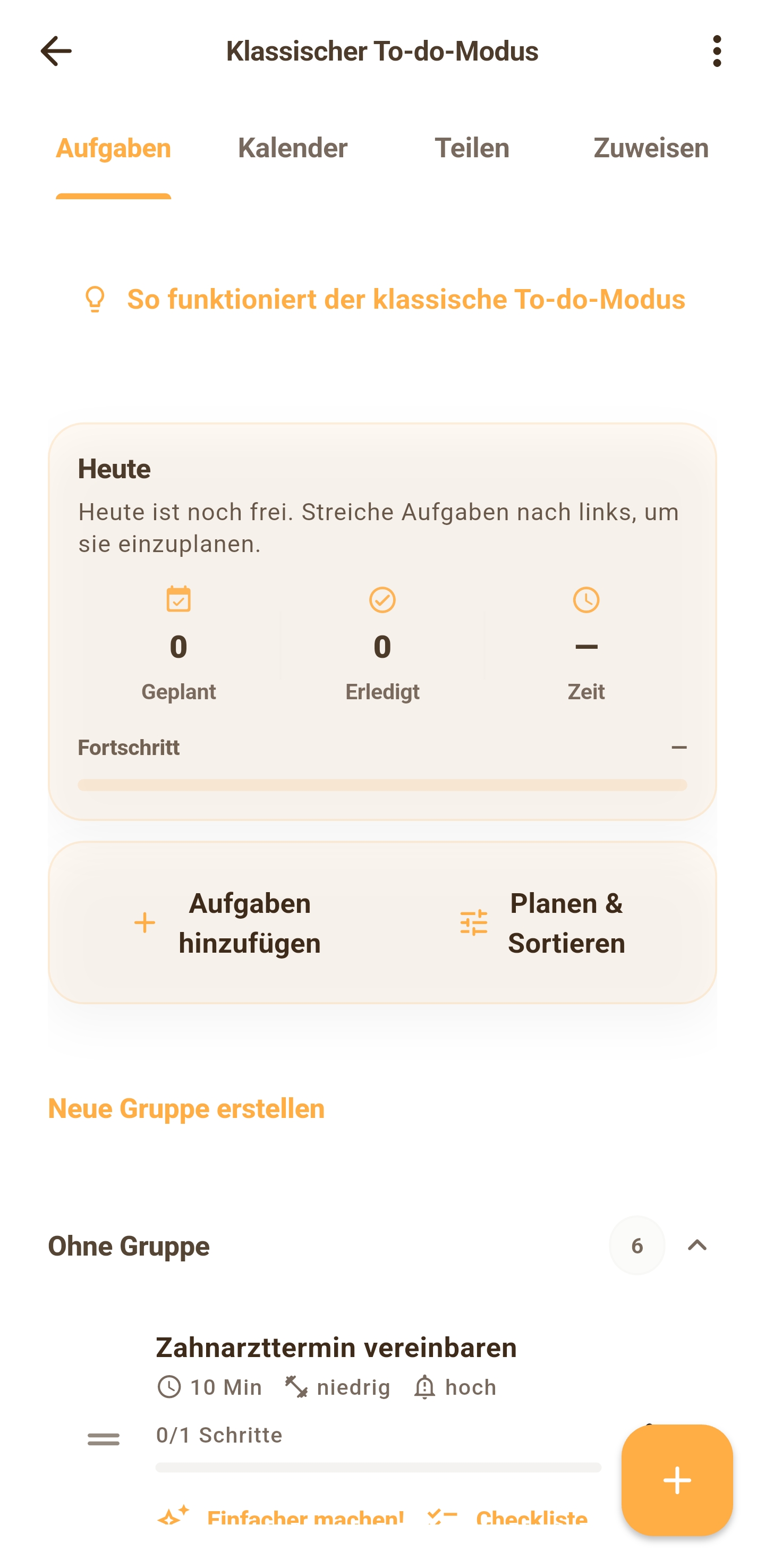Tap Aufgaben hinzufügen button
Screen dimensions: 765x1568
click(x=226, y=923)
